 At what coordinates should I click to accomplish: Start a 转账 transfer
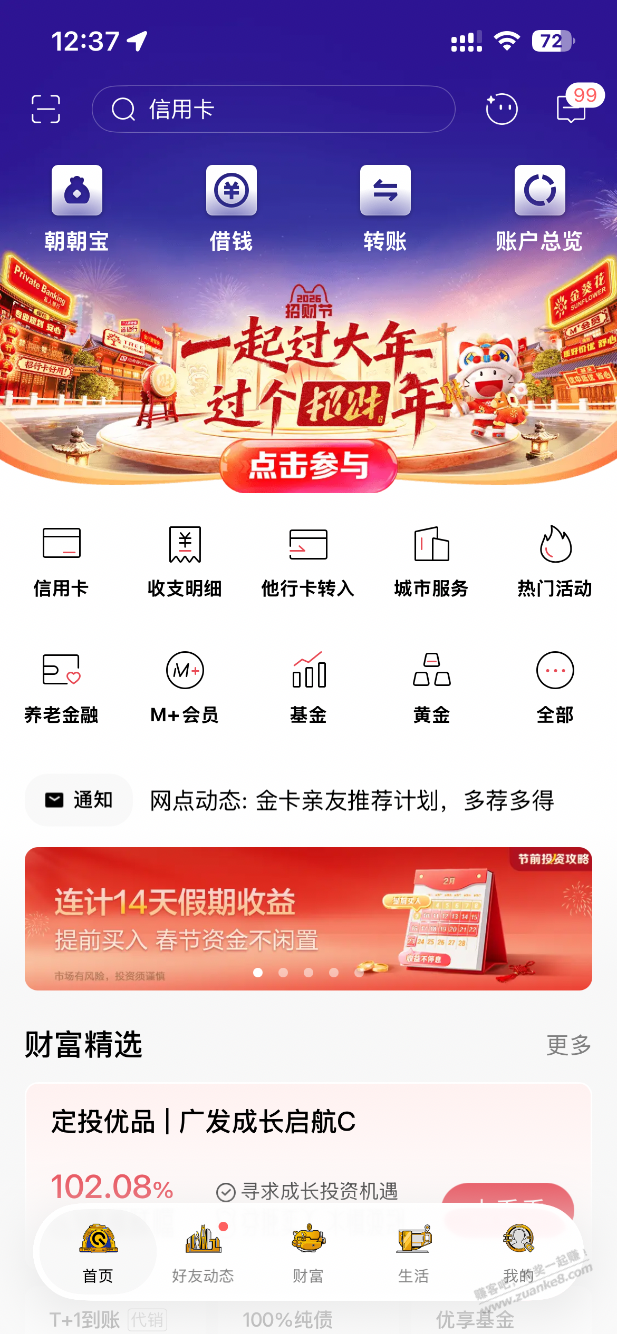tap(385, 208)
